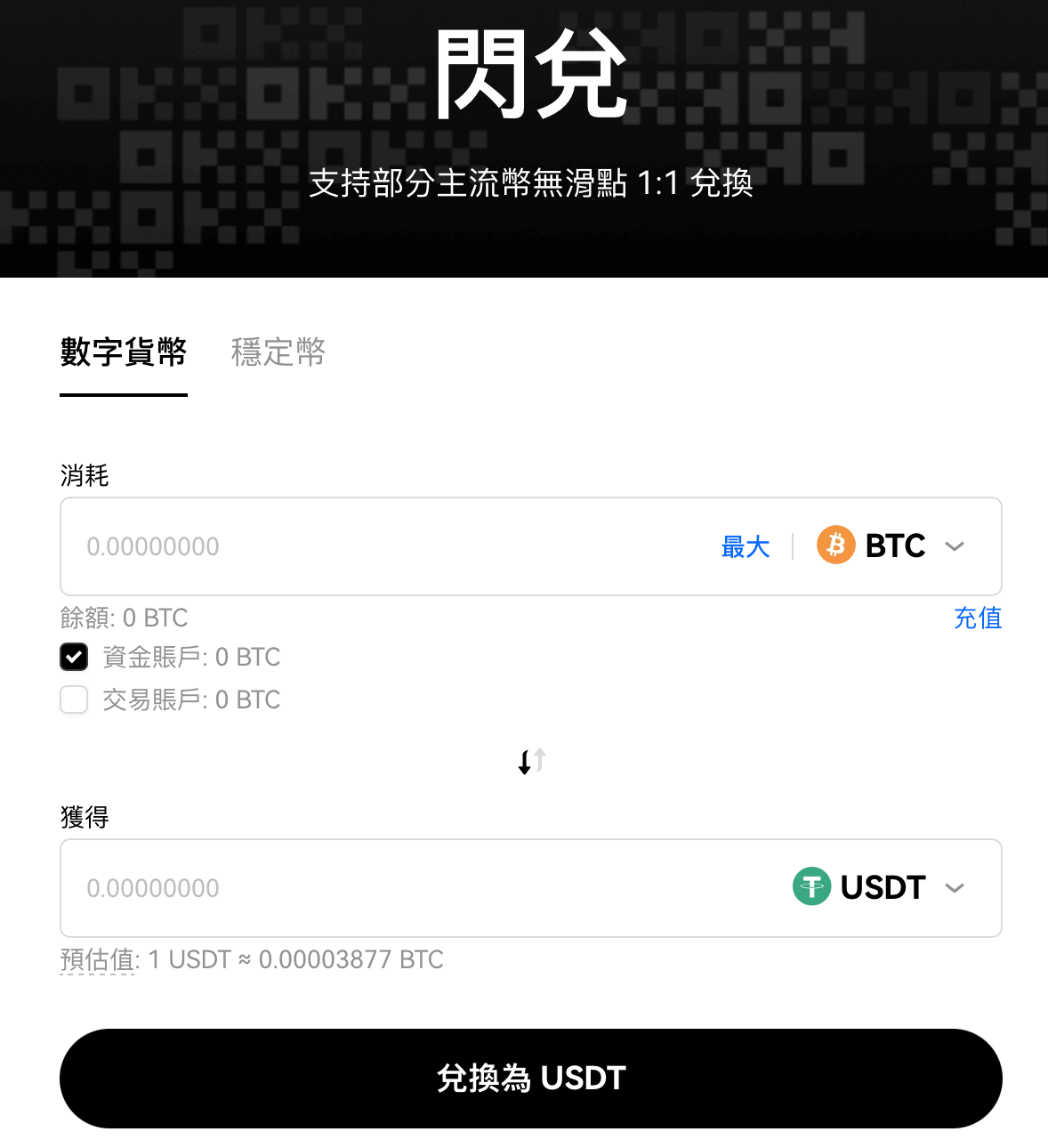Screen dimensions: 1048x1148
Task: Click the checked checkbox checkmark icon
Action: point(74,657)
